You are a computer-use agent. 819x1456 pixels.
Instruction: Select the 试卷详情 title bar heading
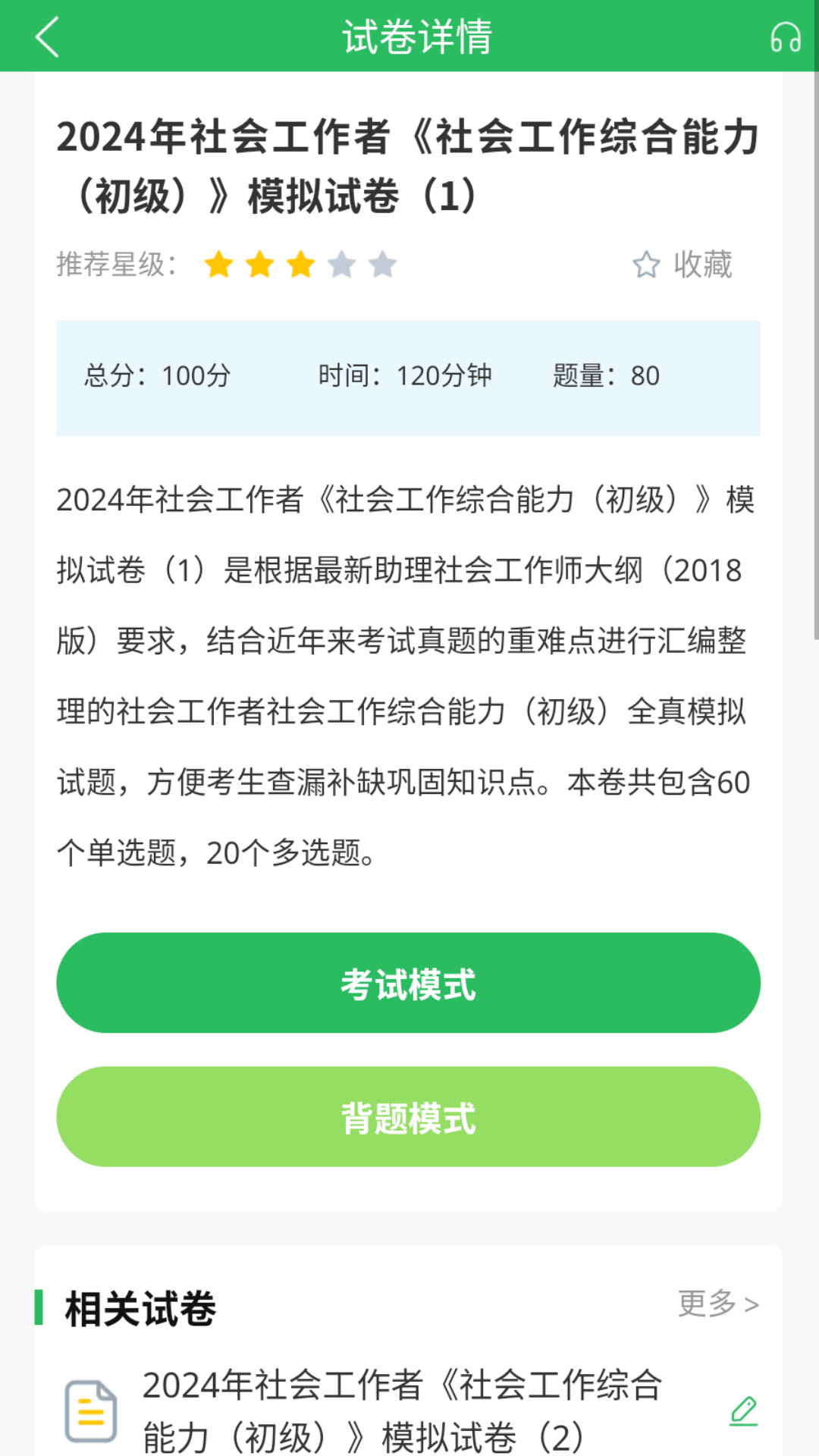[x=417, y=37]
